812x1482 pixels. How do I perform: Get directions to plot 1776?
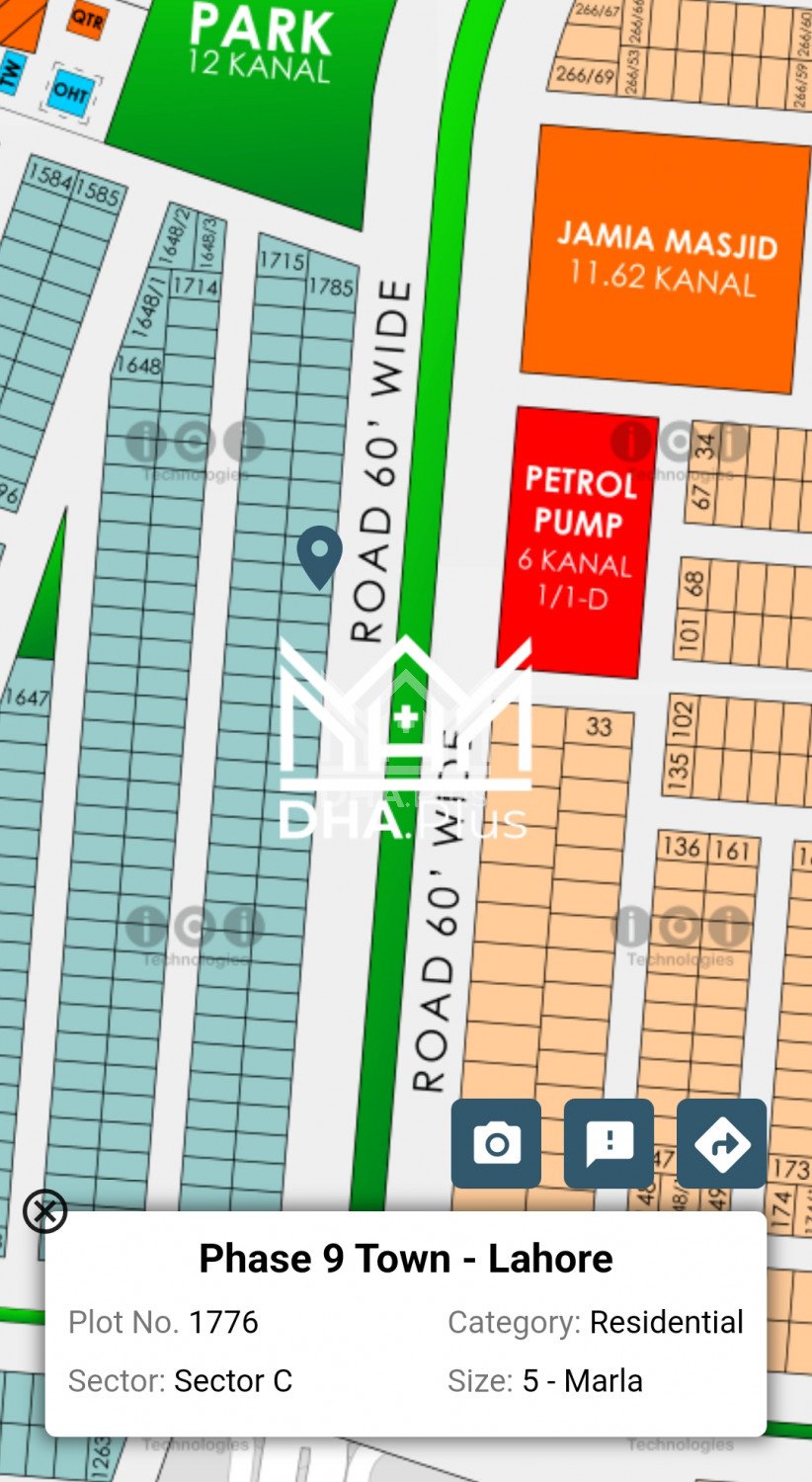[x=721, y=1143]
